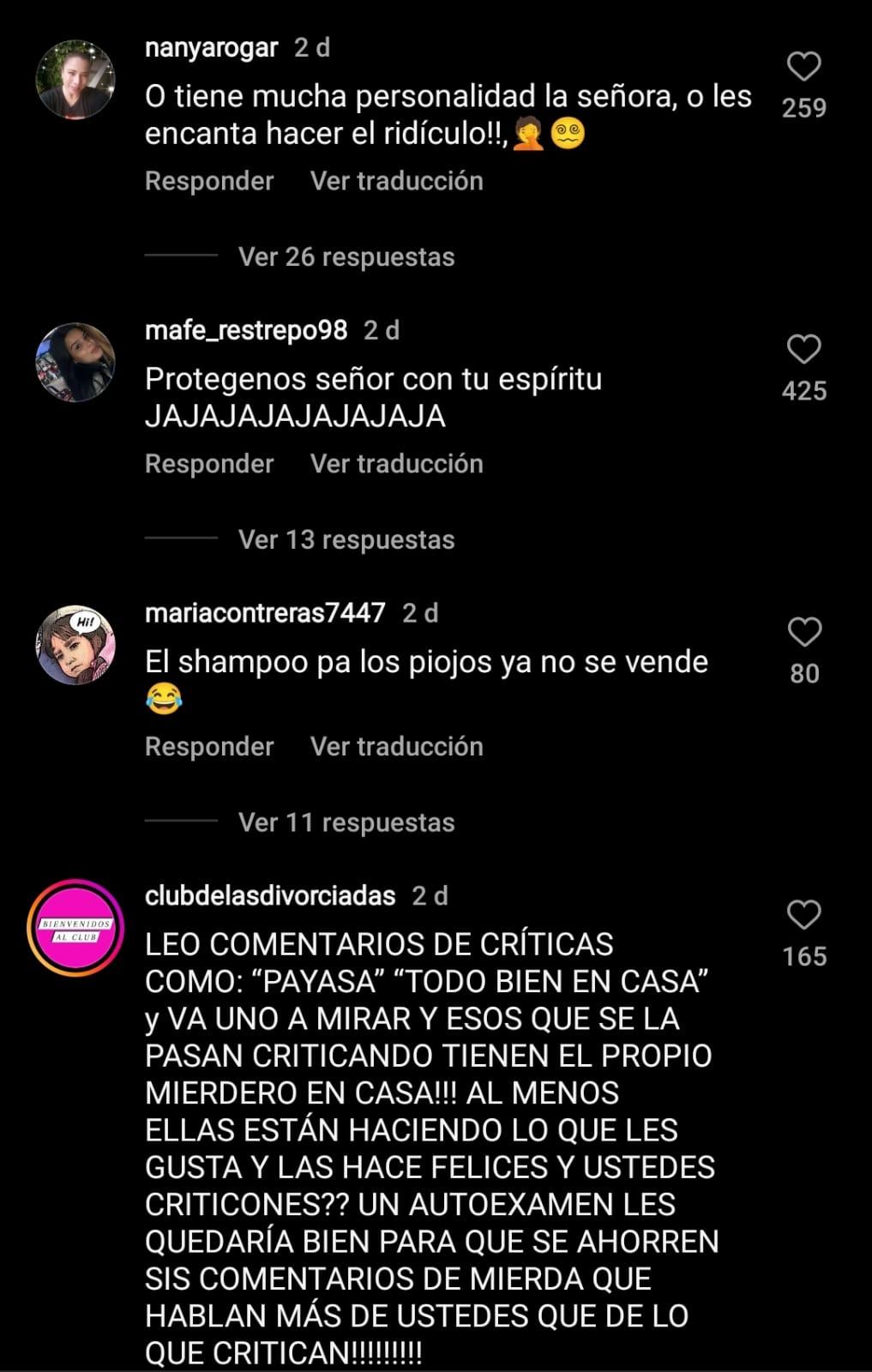See translation of mariacontreras7447's comment
The image size is (872, 1372).
[x=396, y=747]
